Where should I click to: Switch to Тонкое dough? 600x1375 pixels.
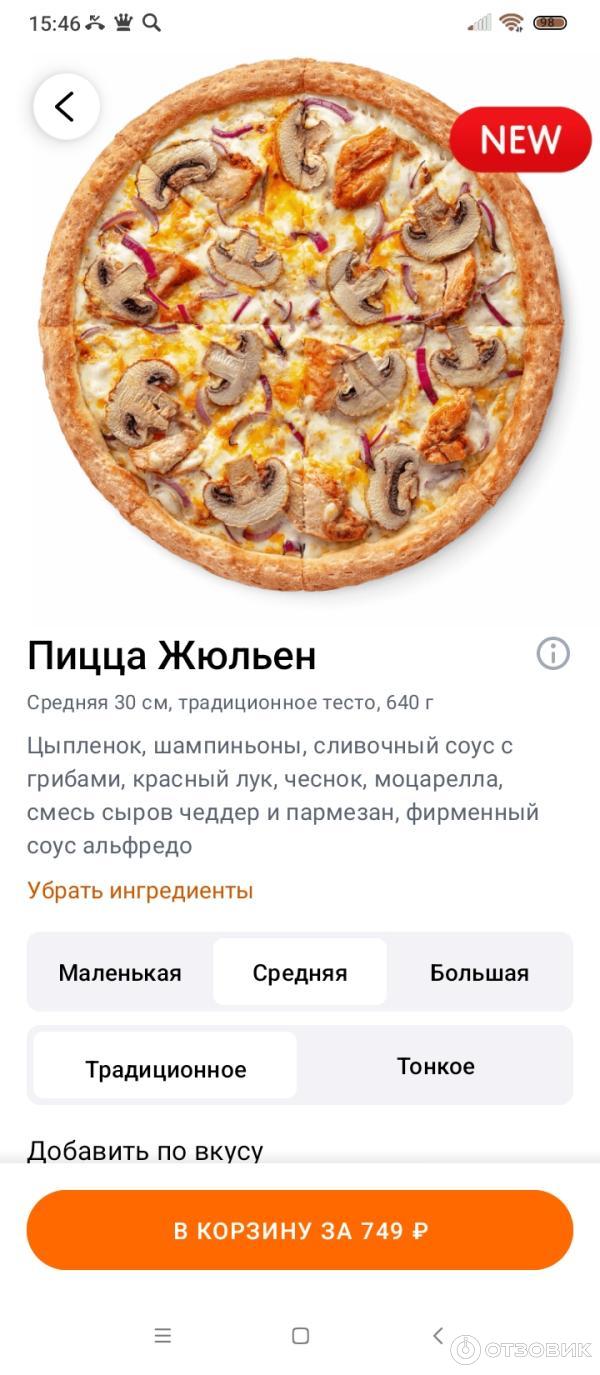pos(436,1066)
